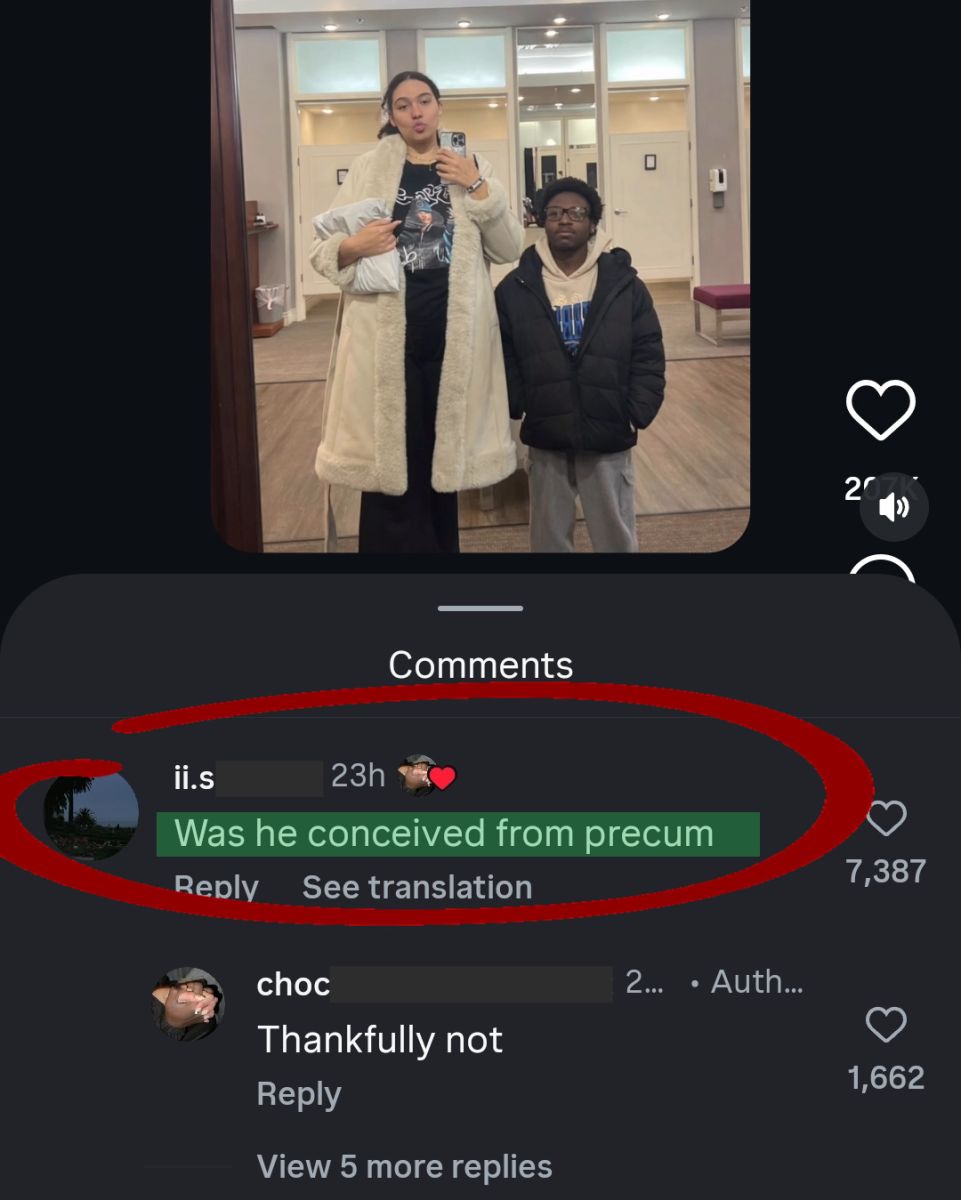This screenshot has width=961, height=1200.
Task: Open ii.s commenter's profile picture
Action: pyautogui.click(x=92, y=815)
